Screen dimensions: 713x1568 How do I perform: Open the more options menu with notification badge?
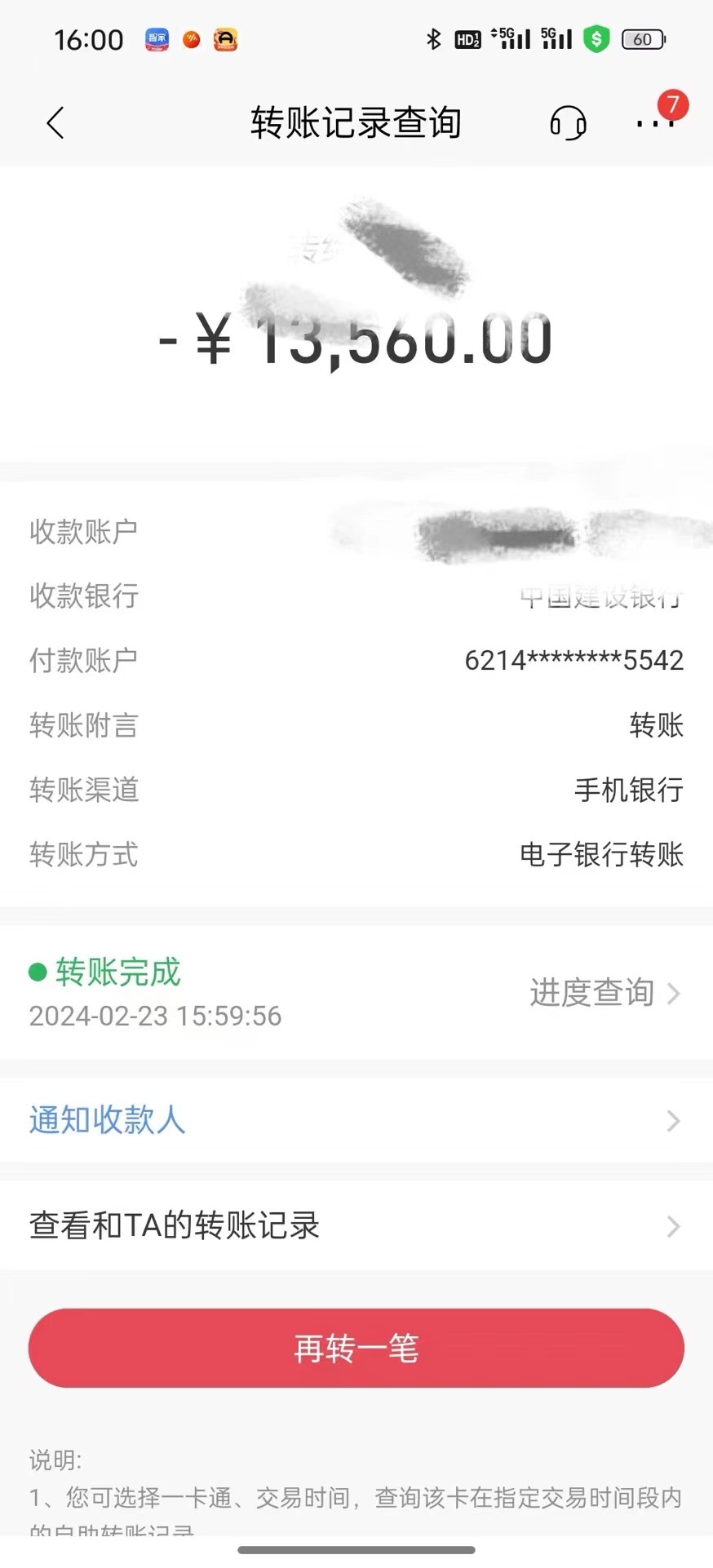tap(652, 124)
